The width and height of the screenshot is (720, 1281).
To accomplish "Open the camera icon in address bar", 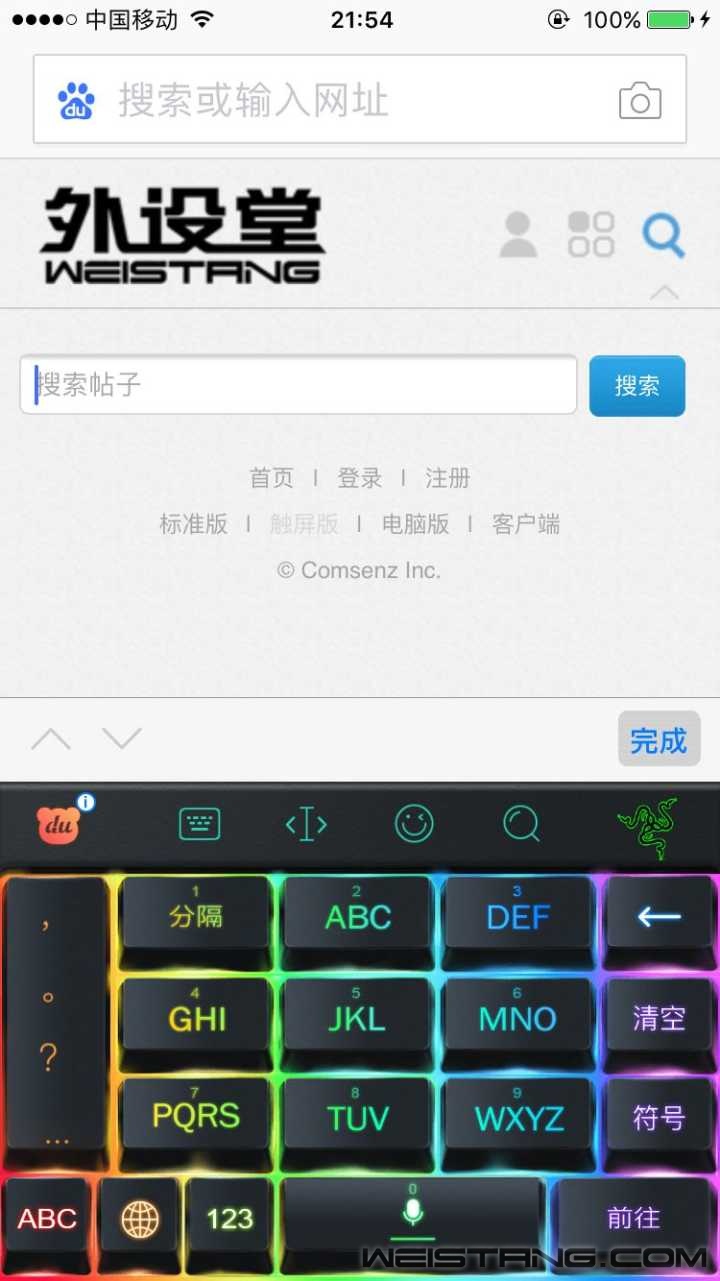I will click(640, 101).
